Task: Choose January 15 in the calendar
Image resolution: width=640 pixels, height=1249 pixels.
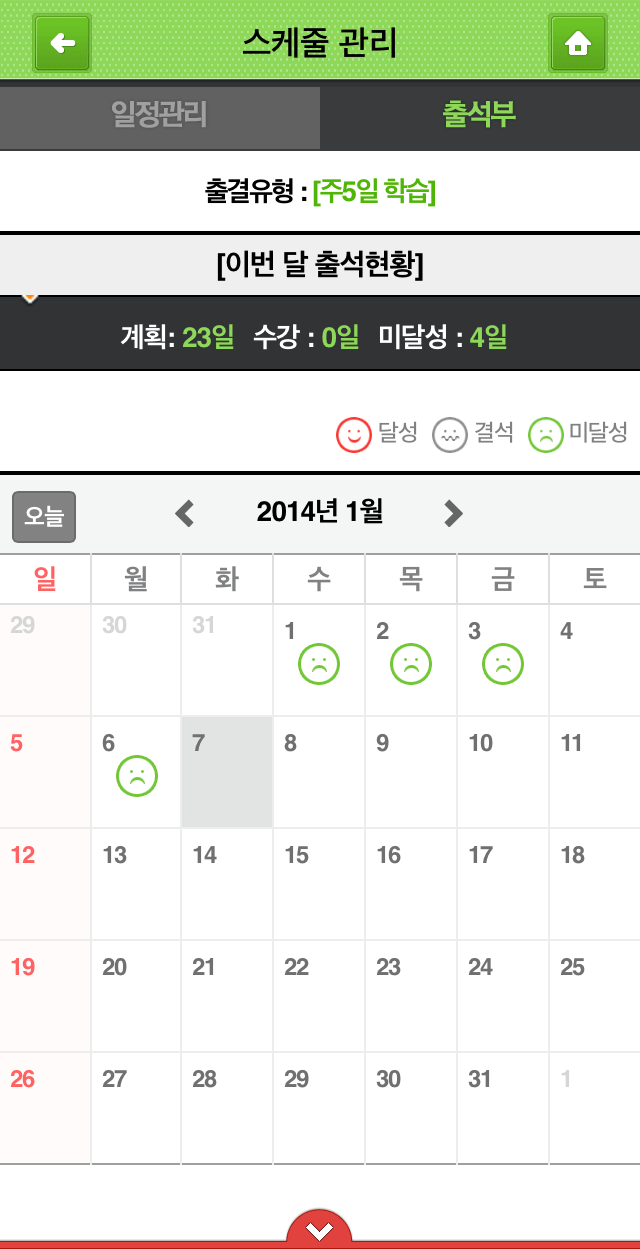Action: point(318,884)
